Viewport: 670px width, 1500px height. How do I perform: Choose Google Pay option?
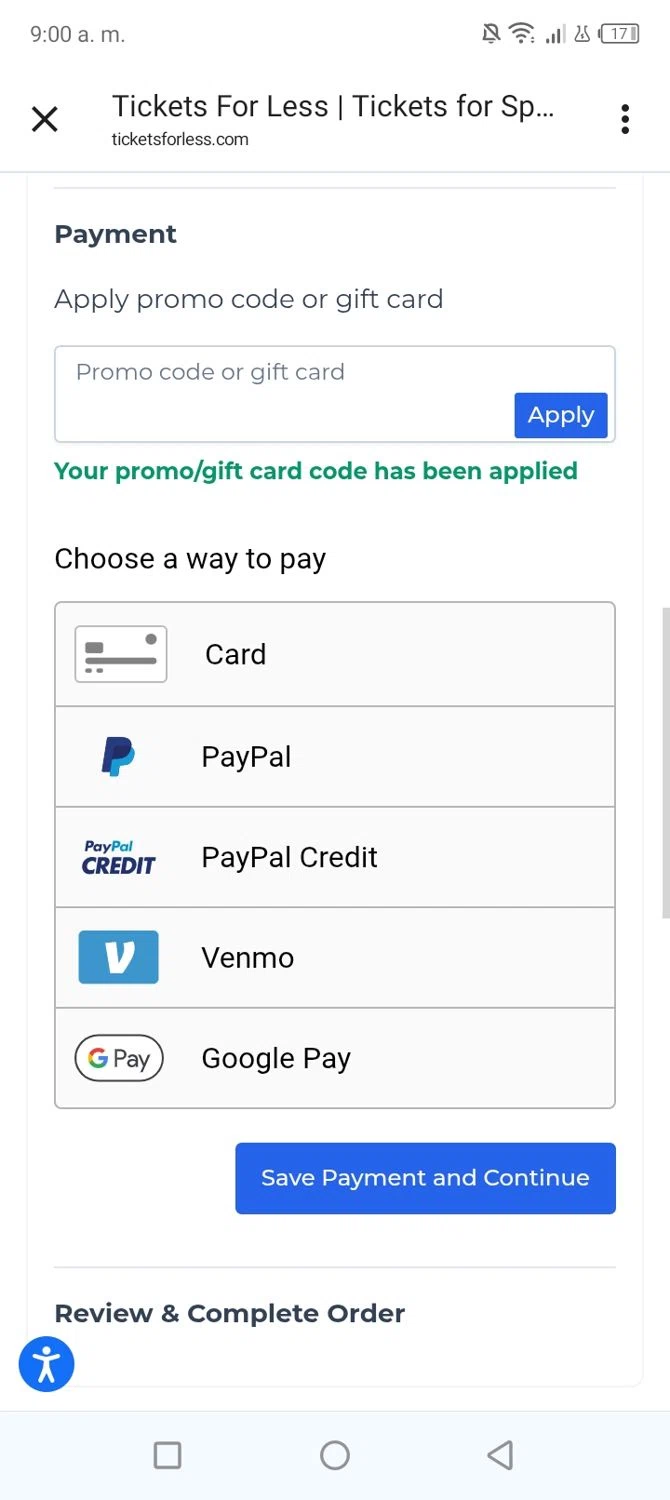click(334, 1058)
